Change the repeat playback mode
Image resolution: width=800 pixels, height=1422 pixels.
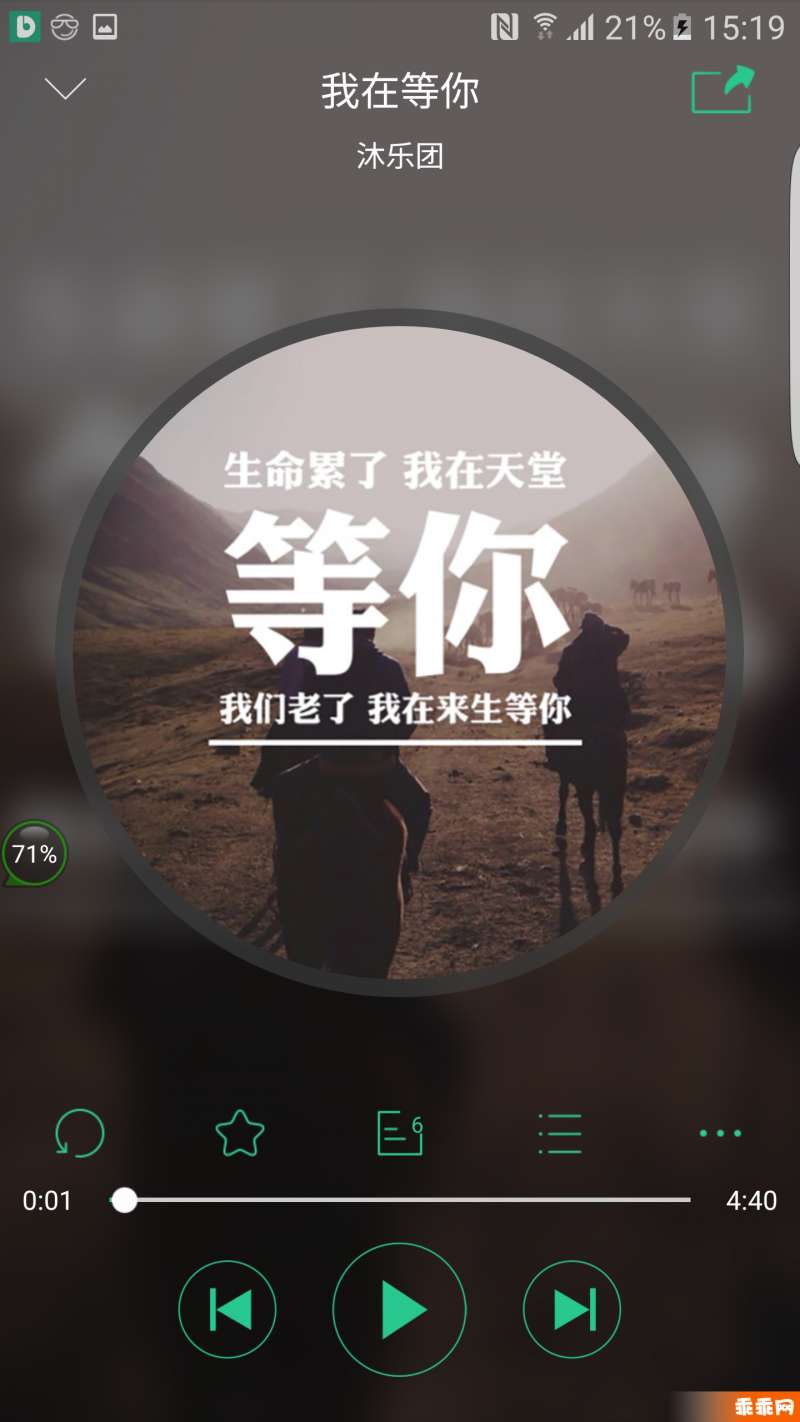[79, 1133]
